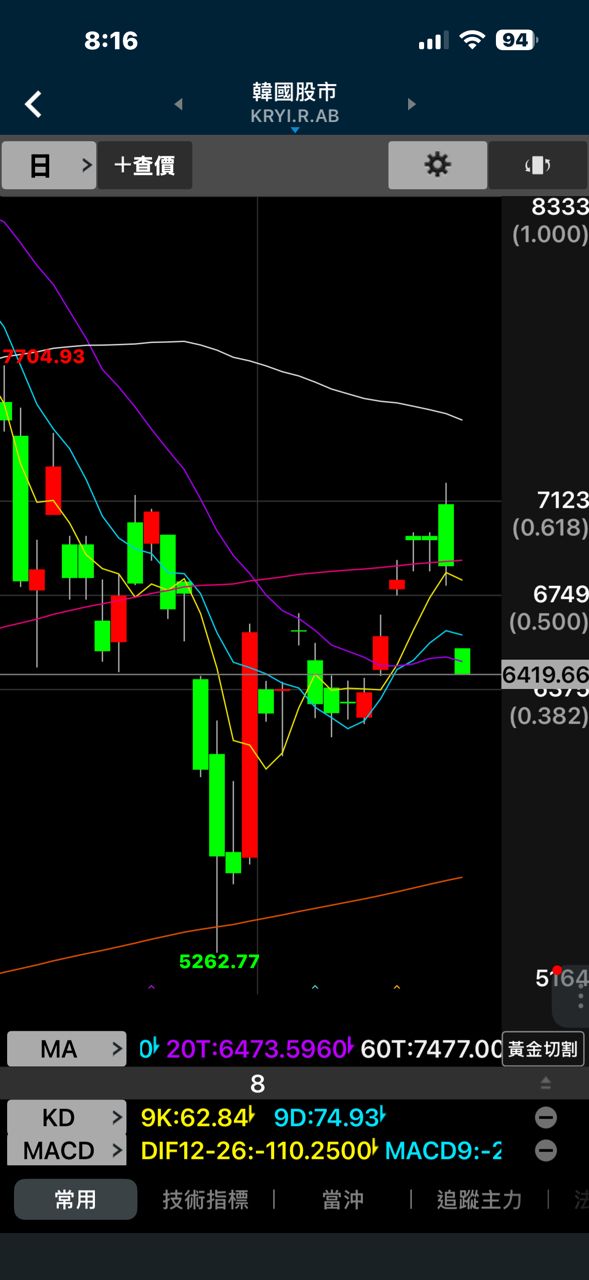Rotate the chart to landscape view
The height and width of the screenshot is (1280, 589).
tap(538, 165)
